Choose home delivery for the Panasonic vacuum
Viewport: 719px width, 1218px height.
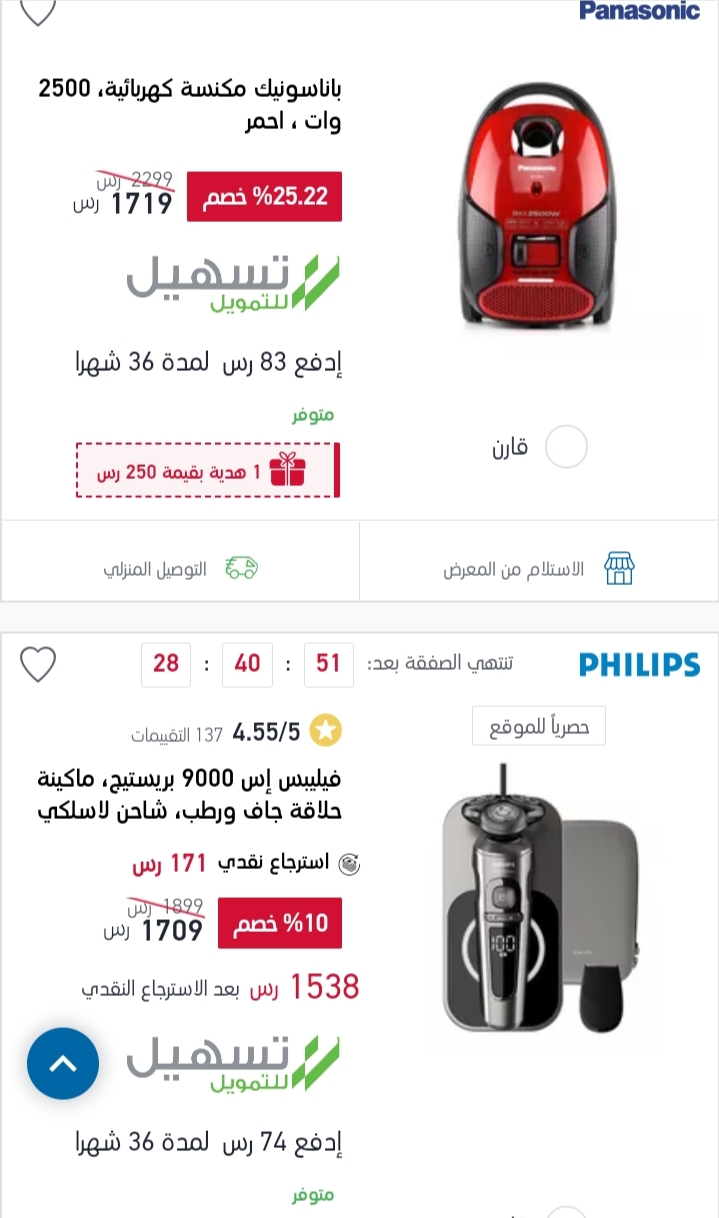[x=181, y=569]
